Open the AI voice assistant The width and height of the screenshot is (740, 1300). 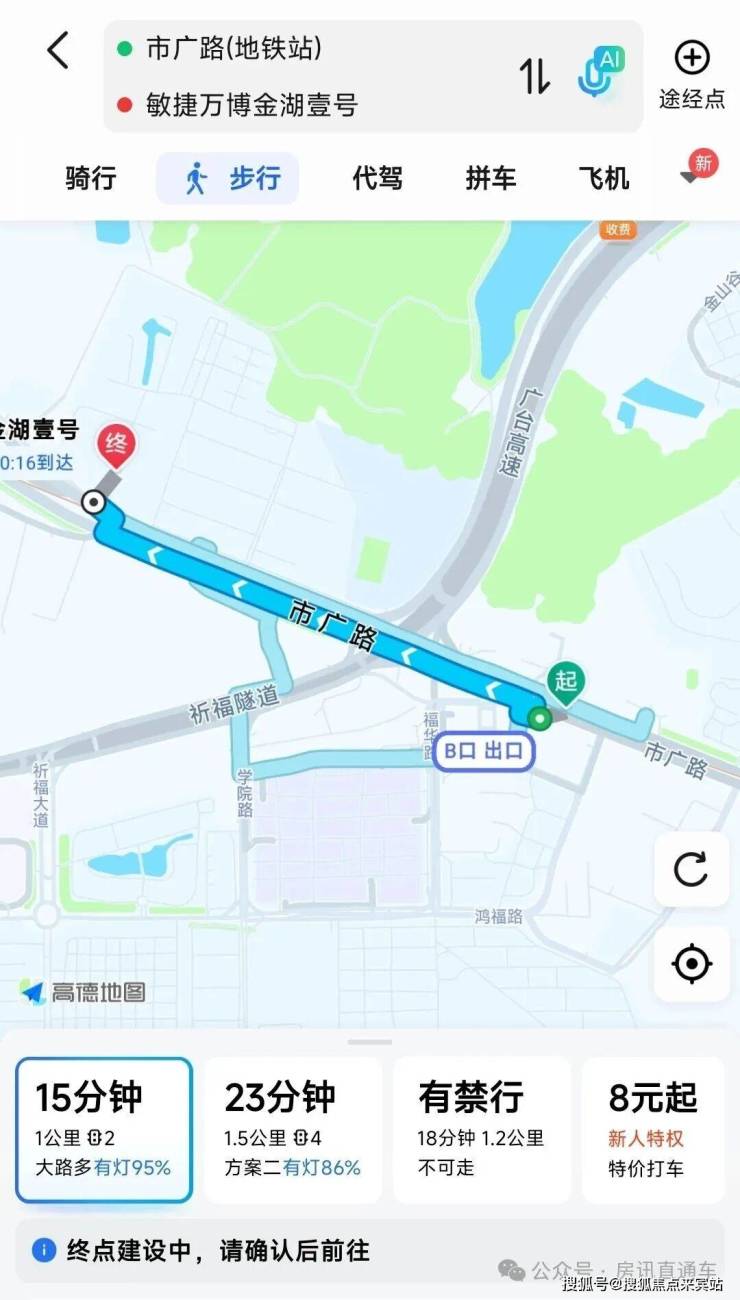point(602,72)
